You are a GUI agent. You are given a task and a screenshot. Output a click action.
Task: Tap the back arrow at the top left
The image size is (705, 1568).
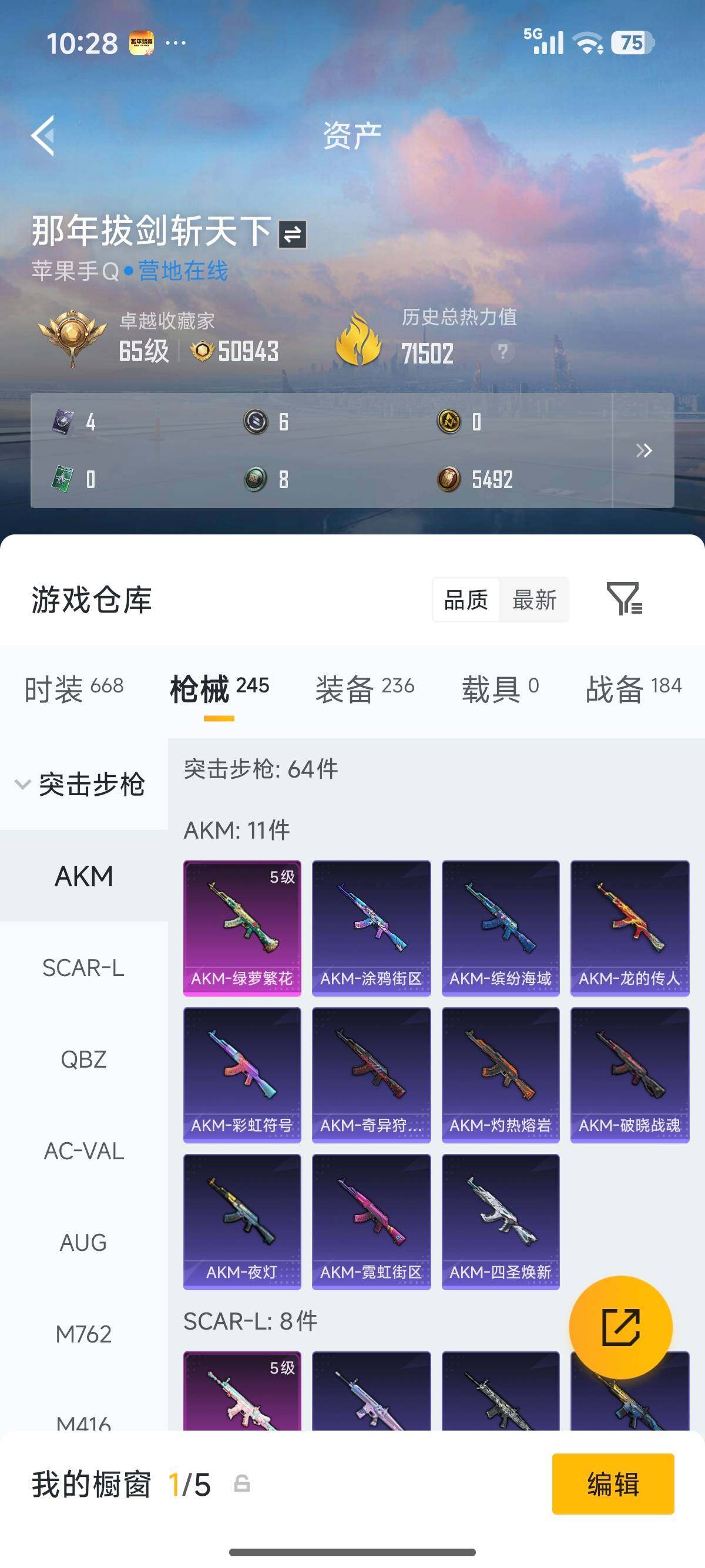pos(44,137)
